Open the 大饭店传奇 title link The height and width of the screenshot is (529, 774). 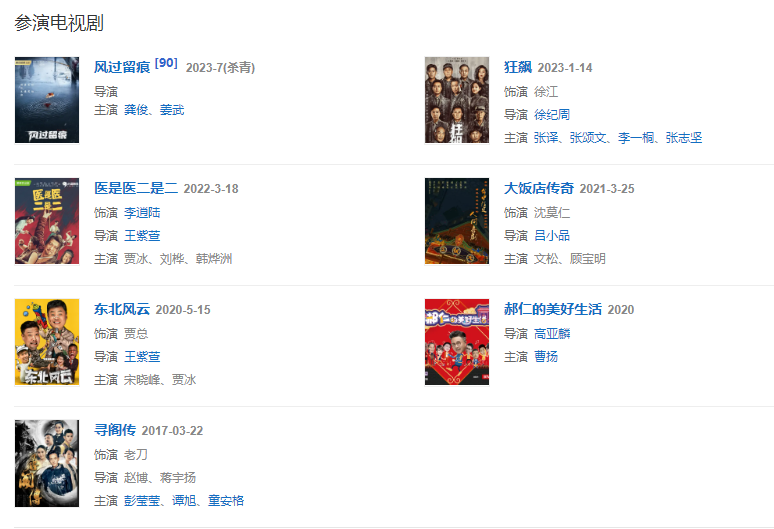538,188
